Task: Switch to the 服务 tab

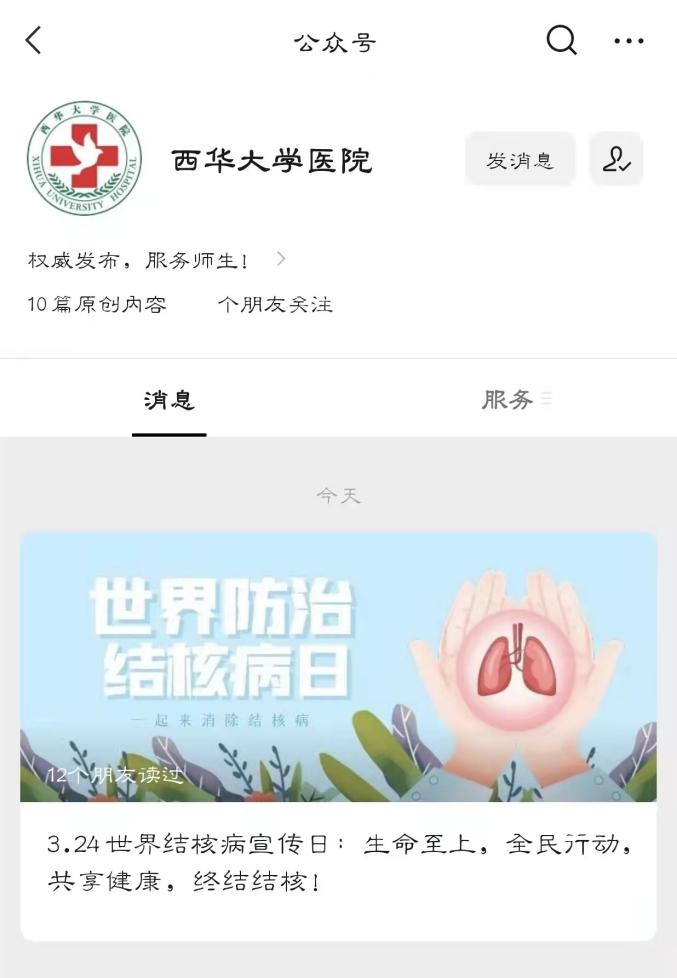Action: 508,400
